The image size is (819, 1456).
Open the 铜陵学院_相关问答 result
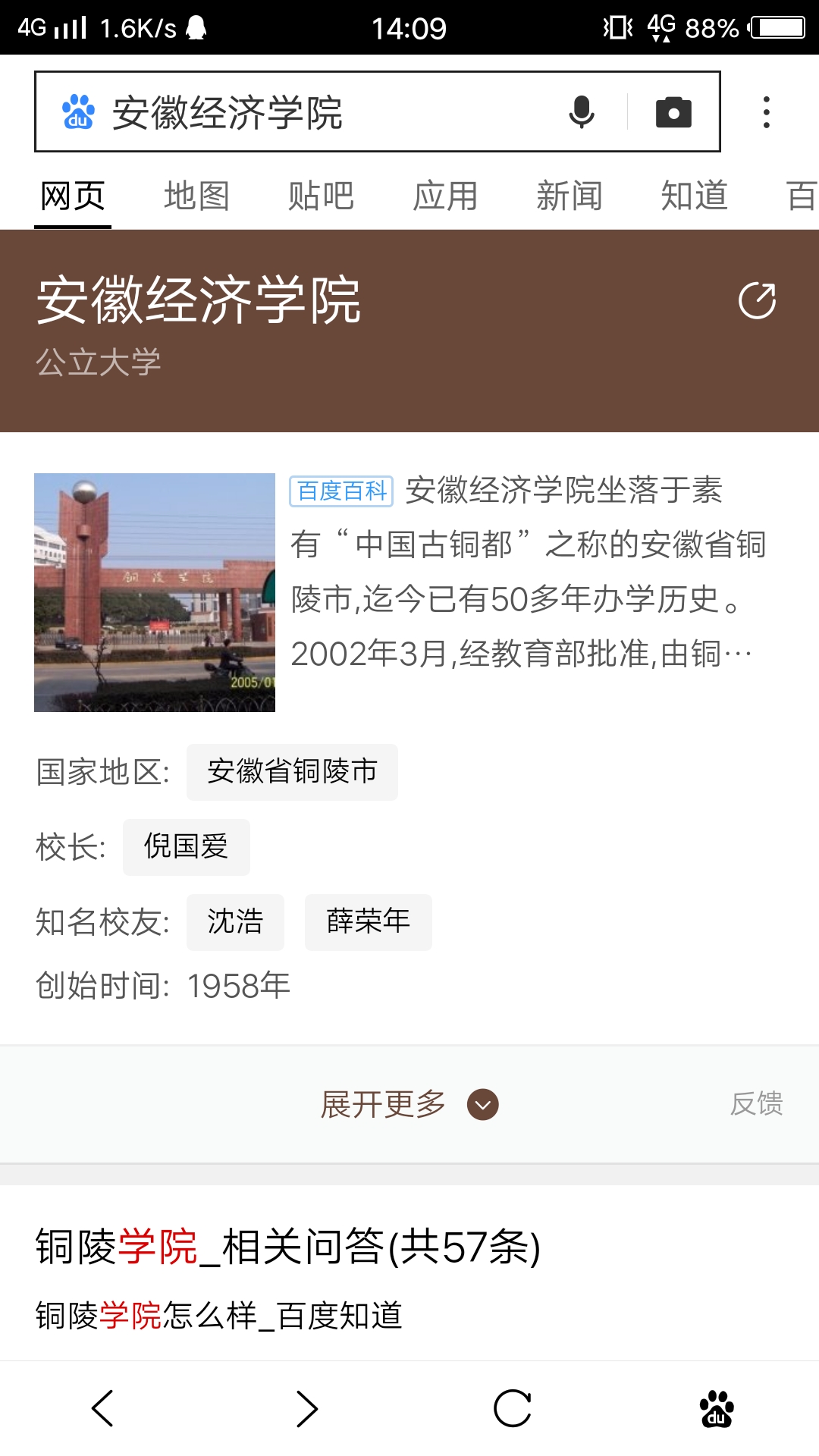287,1247
